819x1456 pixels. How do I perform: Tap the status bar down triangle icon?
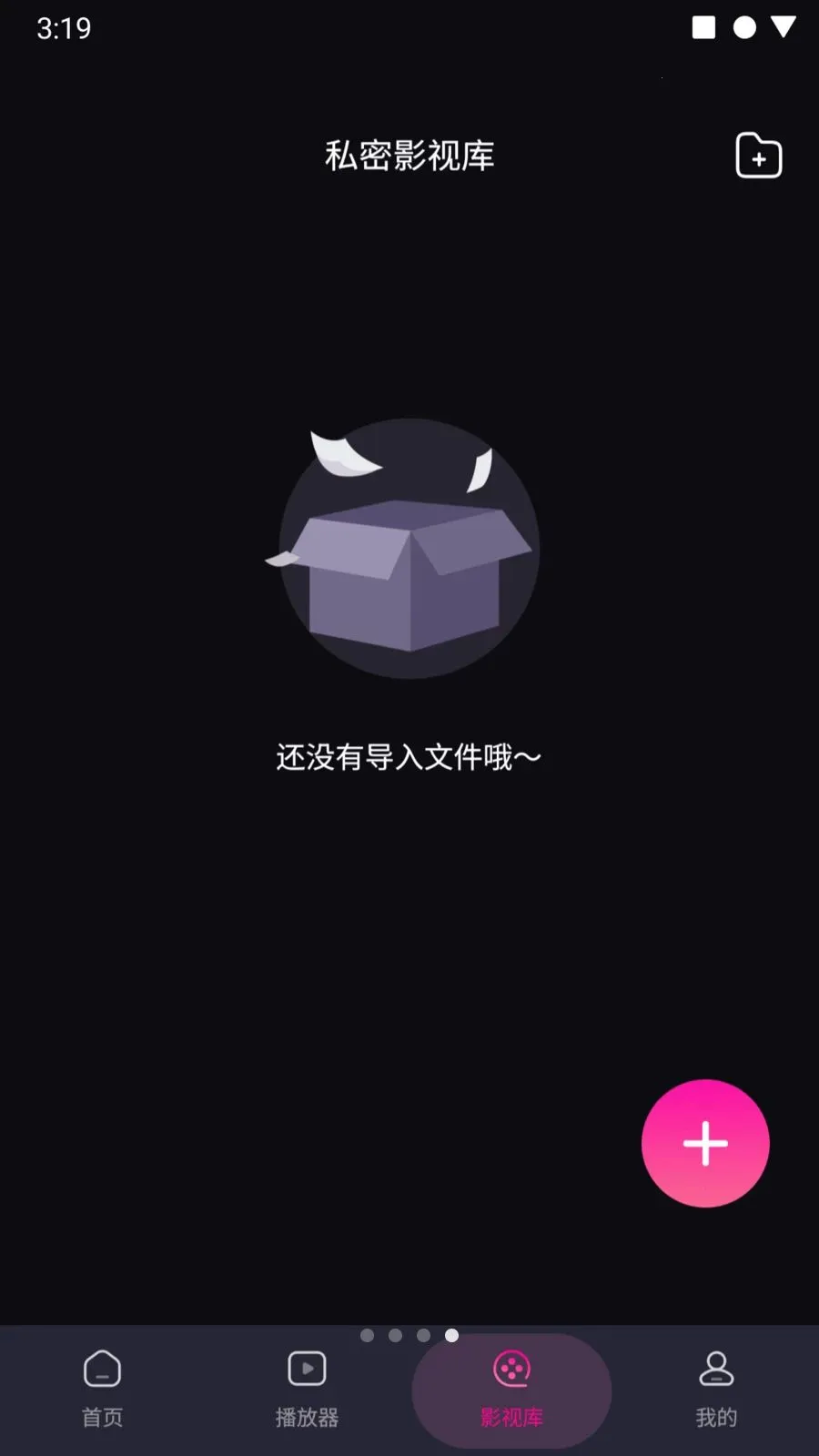coord(783,28)
